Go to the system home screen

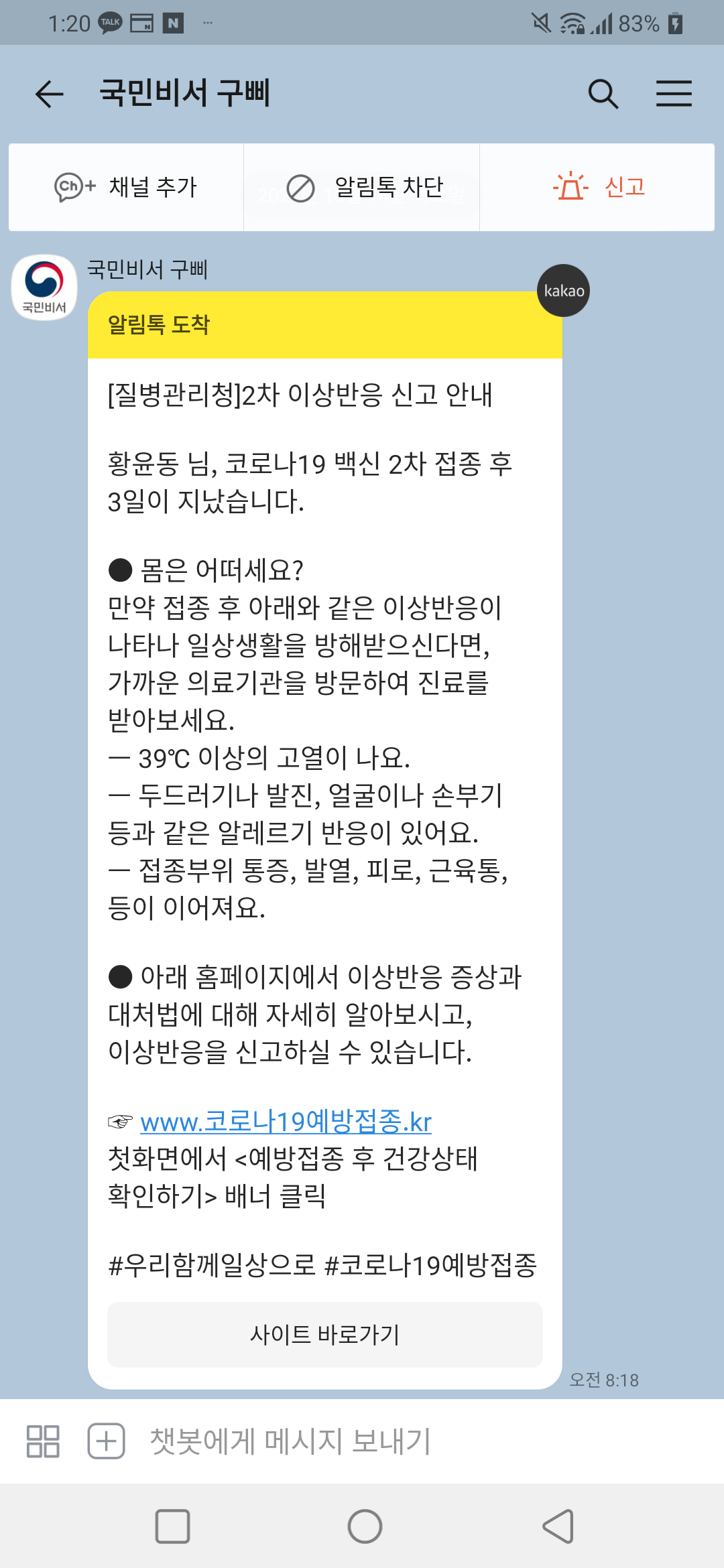[365, 1526]
